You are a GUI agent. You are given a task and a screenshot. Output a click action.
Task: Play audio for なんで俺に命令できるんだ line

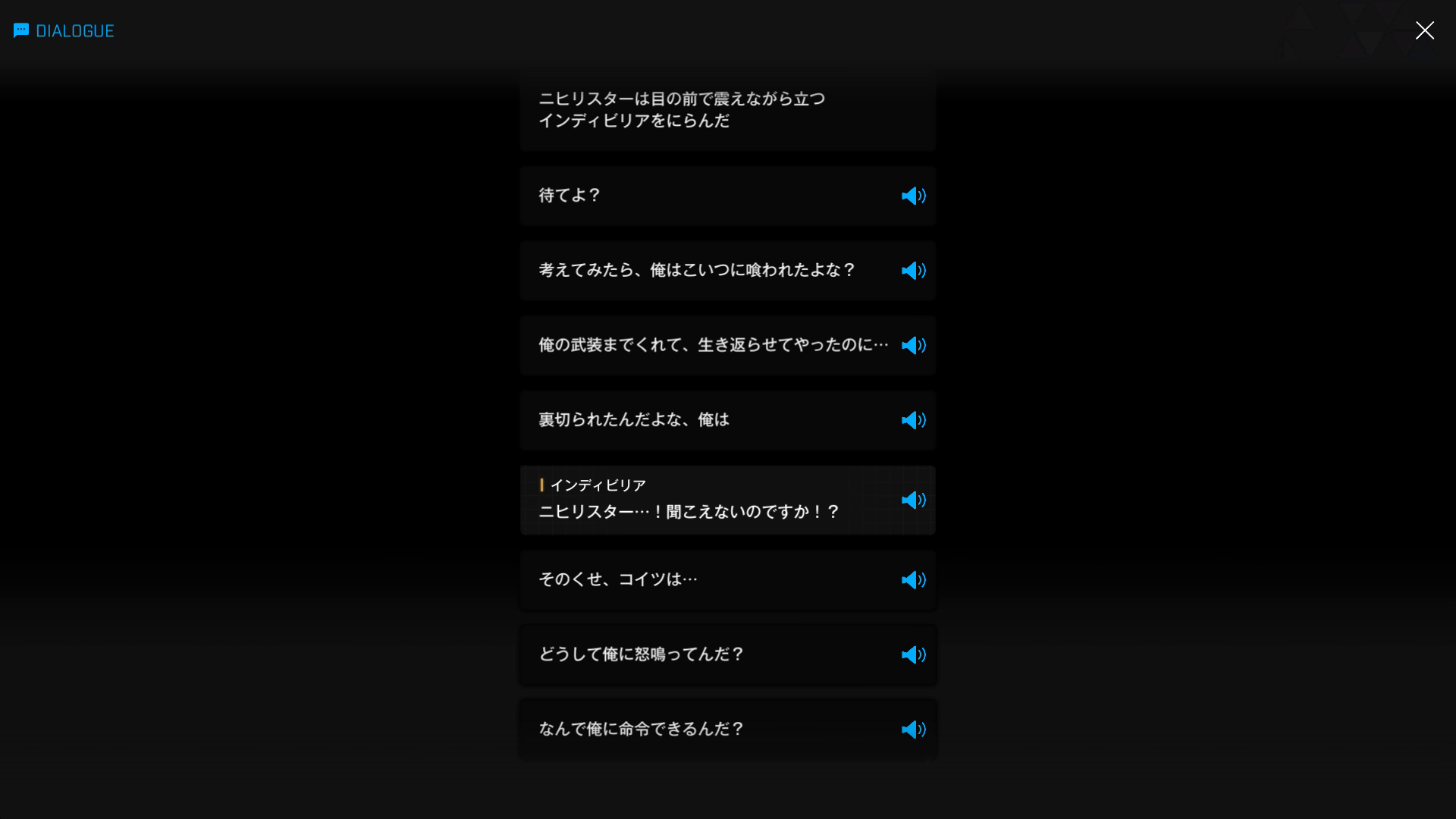pyautogui.click(x=913, y=730)
